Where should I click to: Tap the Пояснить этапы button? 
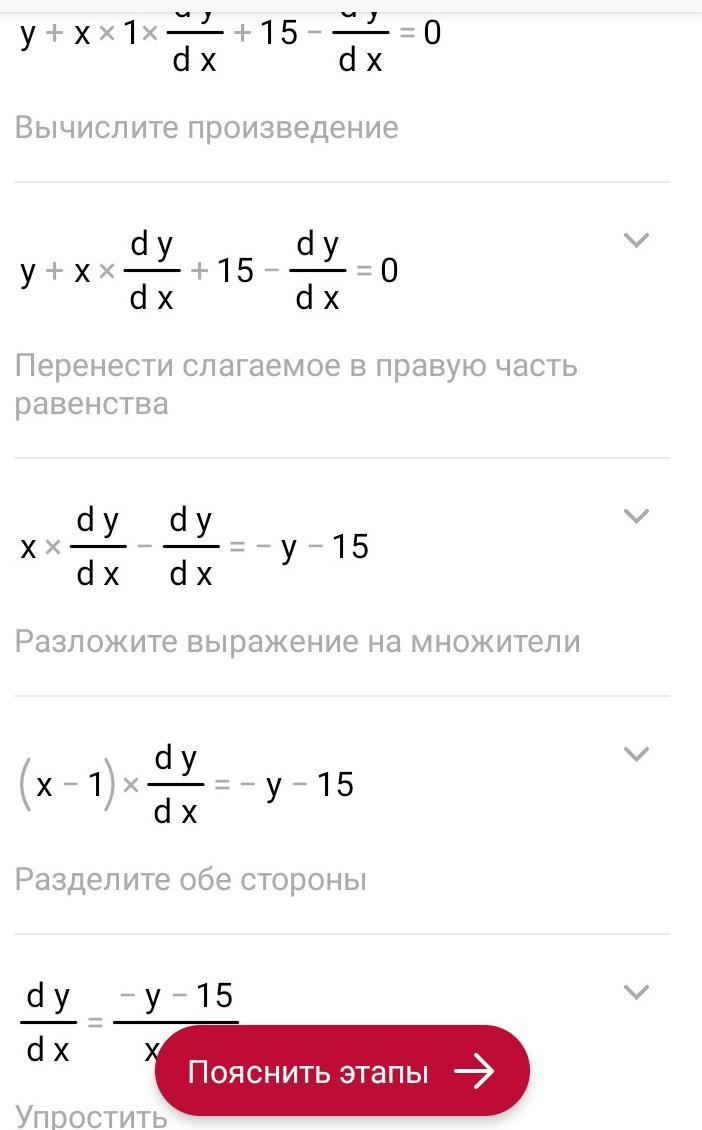coord(342,1072)
